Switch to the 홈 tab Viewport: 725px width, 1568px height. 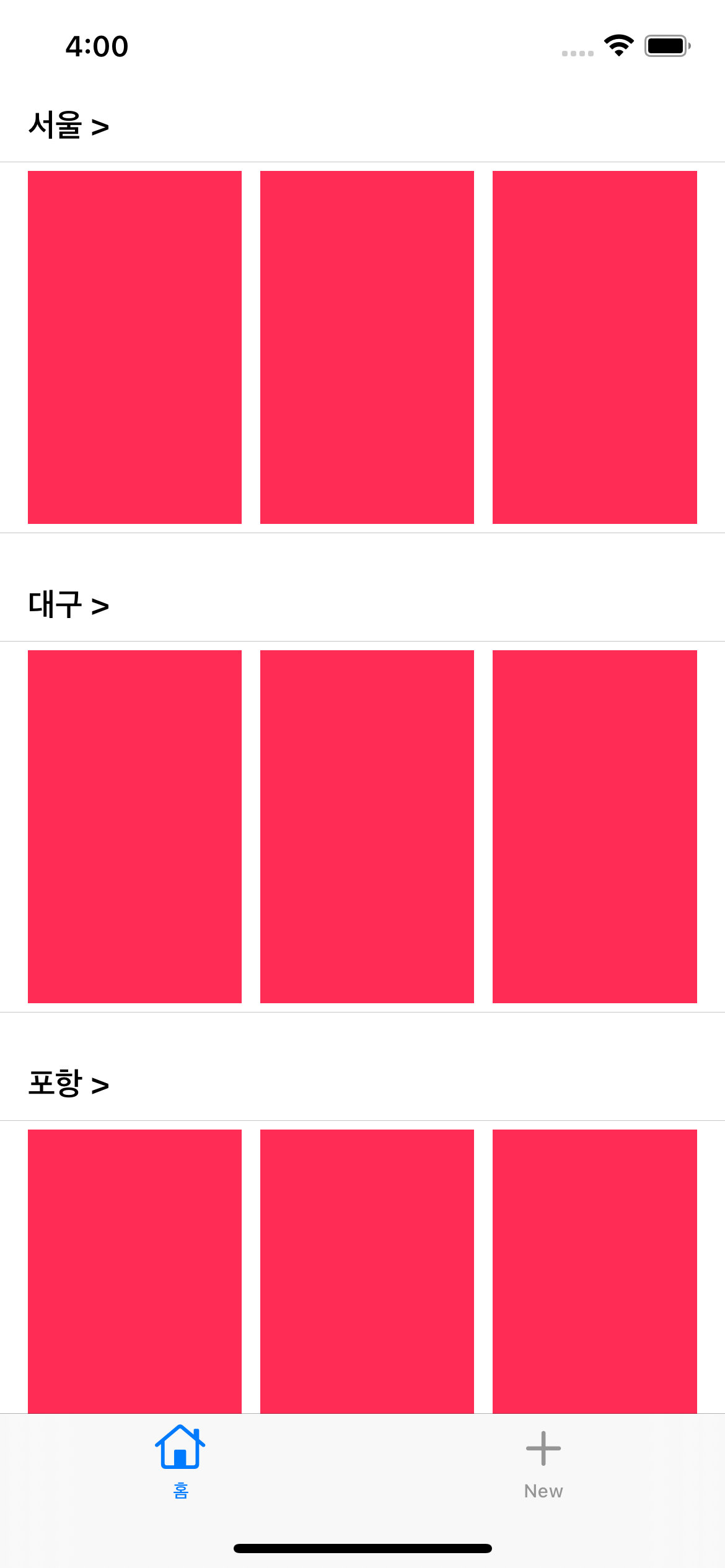[180, 1461]
